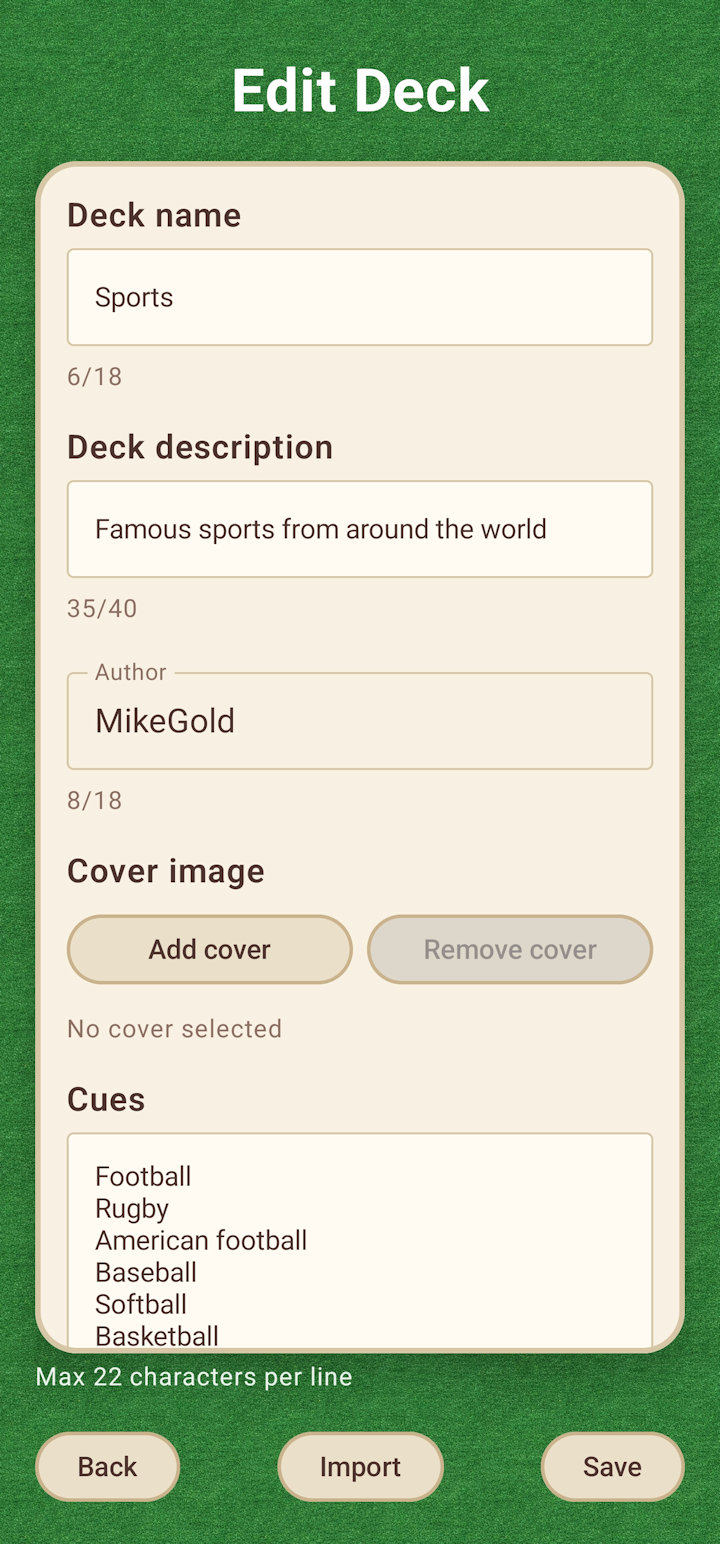Edit the Deck name field
Image resolution: width=720 pixels, height=1544 pixels.
[360, 297]
